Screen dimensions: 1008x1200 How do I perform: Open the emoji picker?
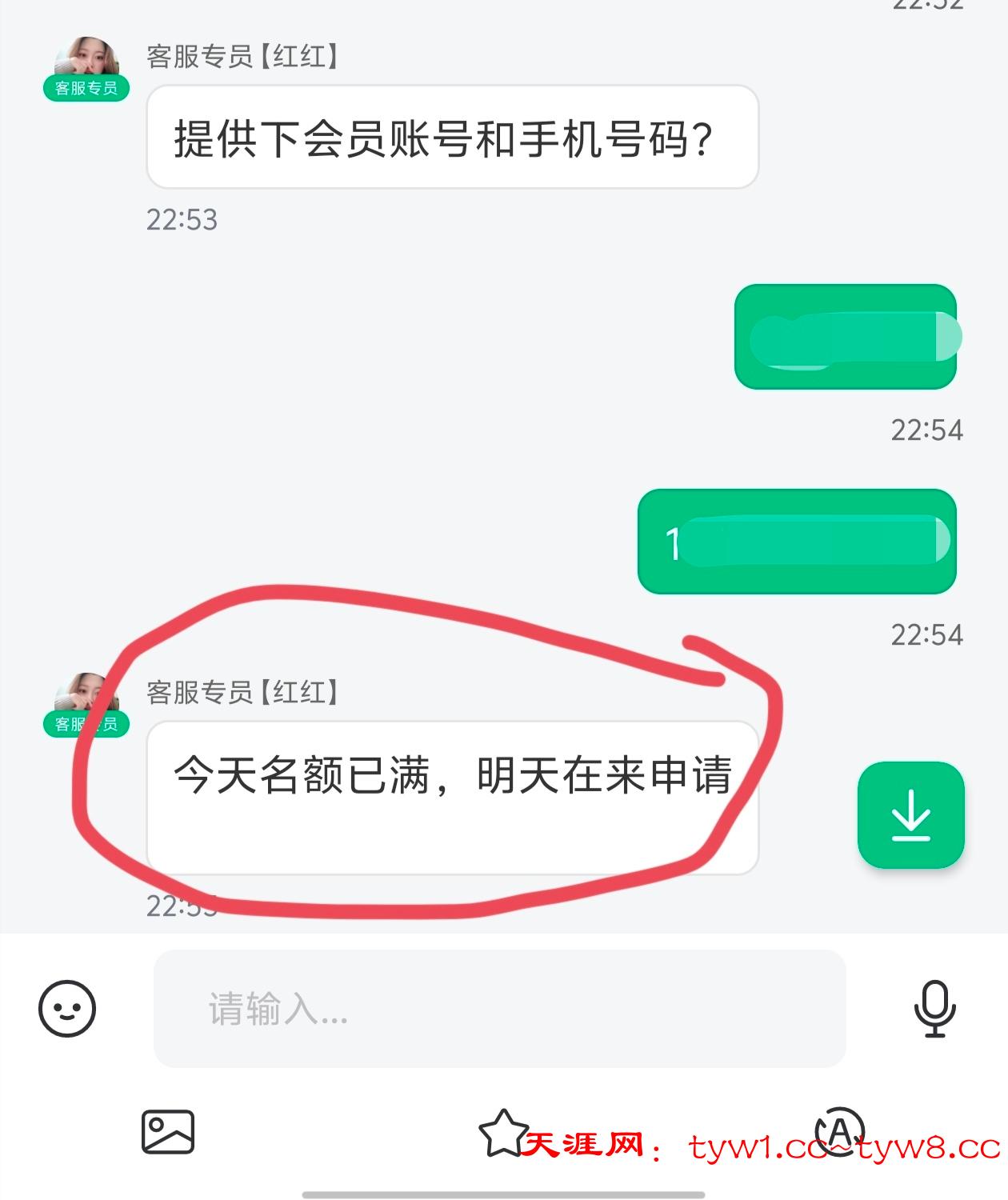click(67, 1009)
